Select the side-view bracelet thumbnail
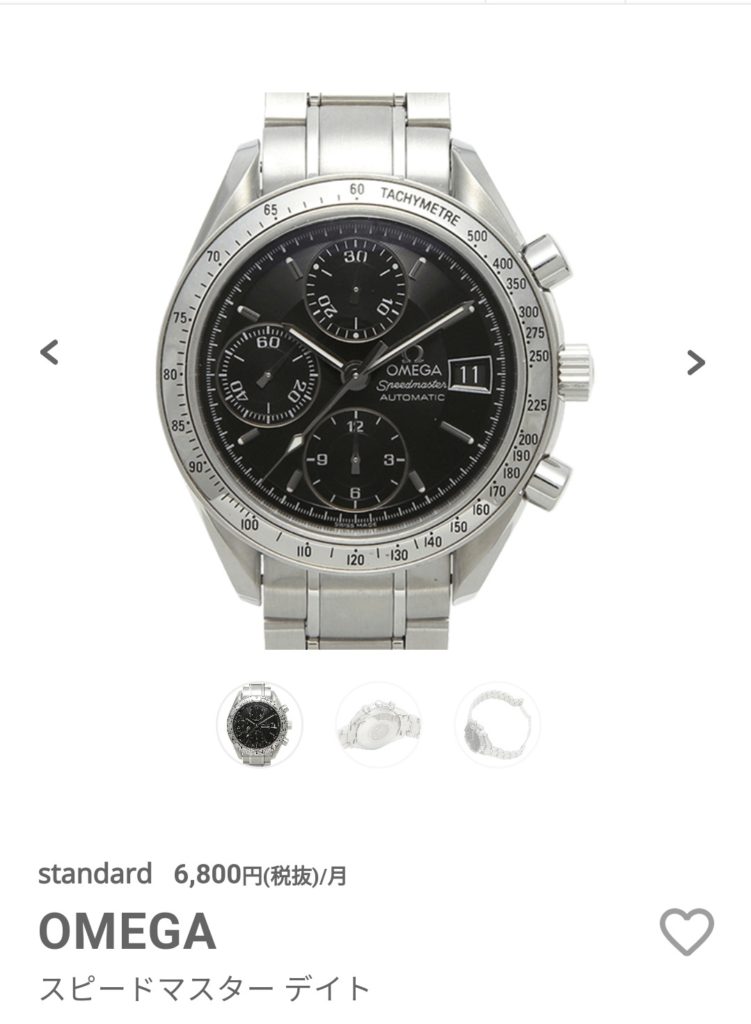 pos(497,725)
